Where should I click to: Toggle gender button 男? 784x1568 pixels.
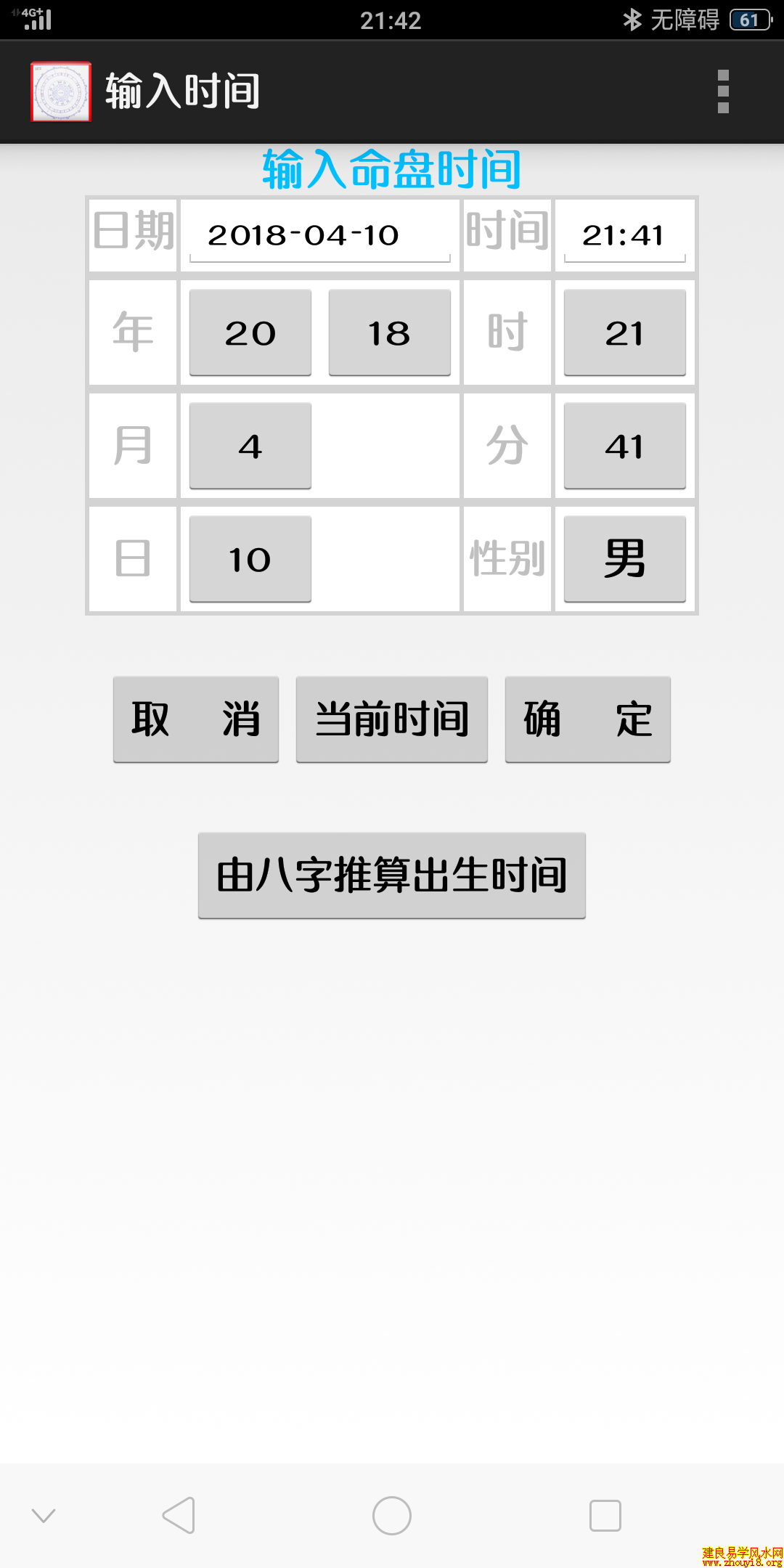coord(624,559)
